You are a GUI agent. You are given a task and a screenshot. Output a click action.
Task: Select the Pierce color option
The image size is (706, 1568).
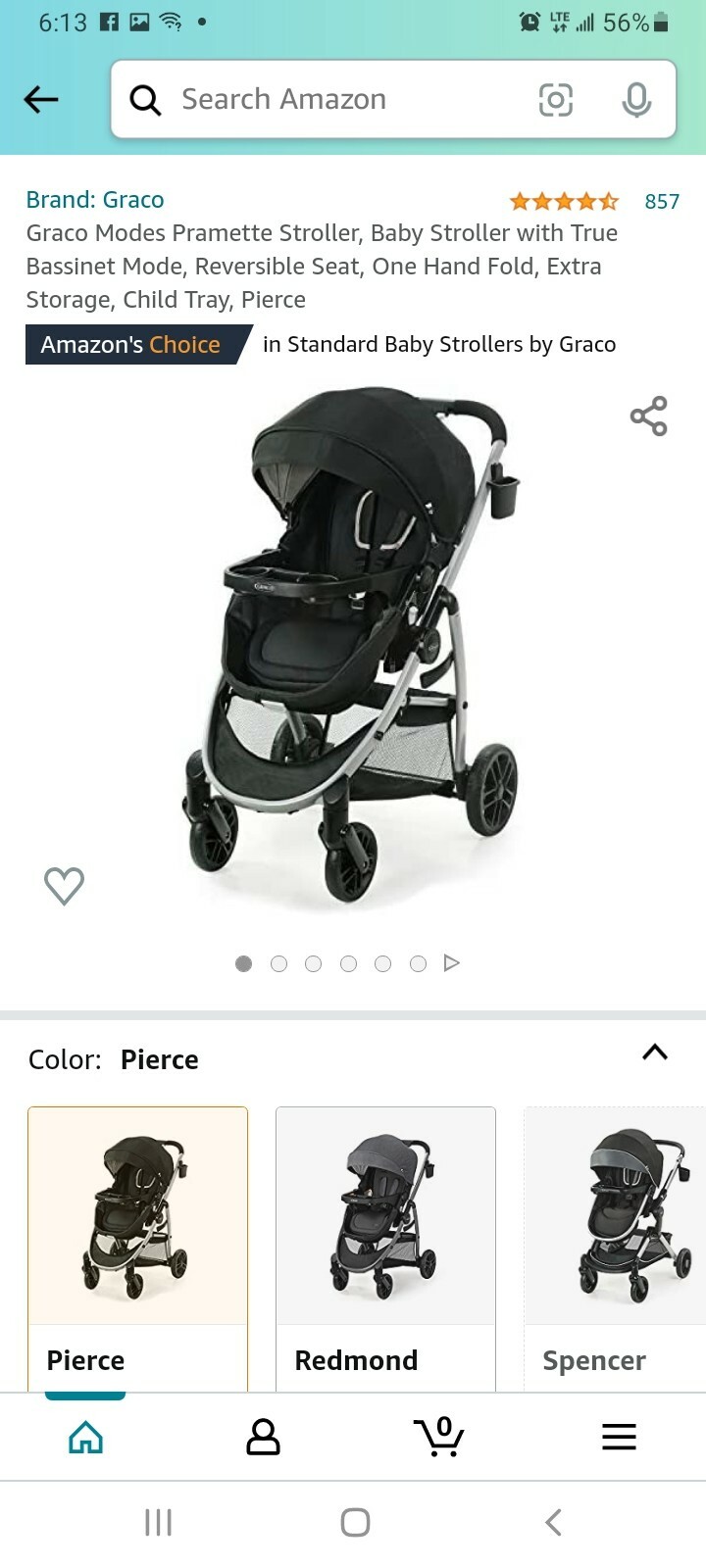click(x=137, y=1245)
